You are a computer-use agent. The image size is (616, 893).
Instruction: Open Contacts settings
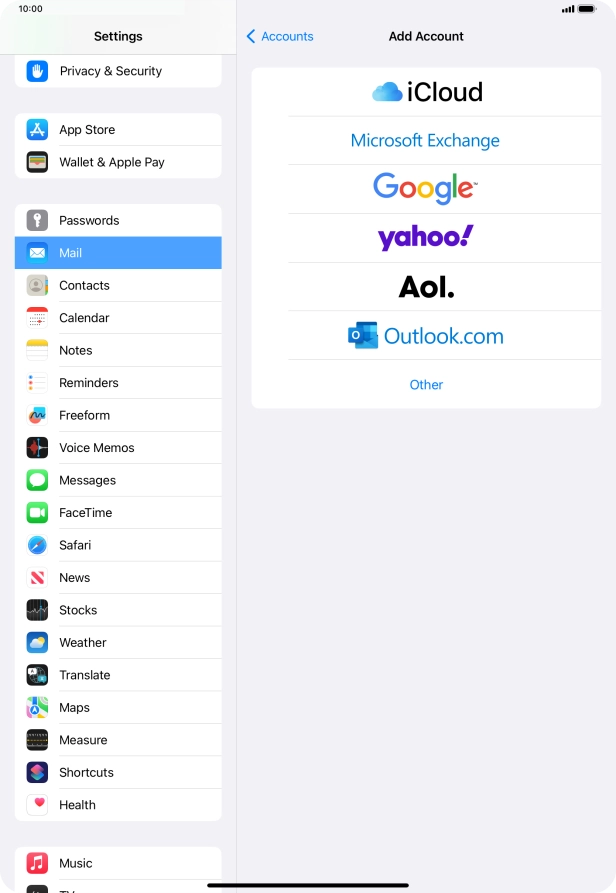pyautogui.click(x=118, y=285)
